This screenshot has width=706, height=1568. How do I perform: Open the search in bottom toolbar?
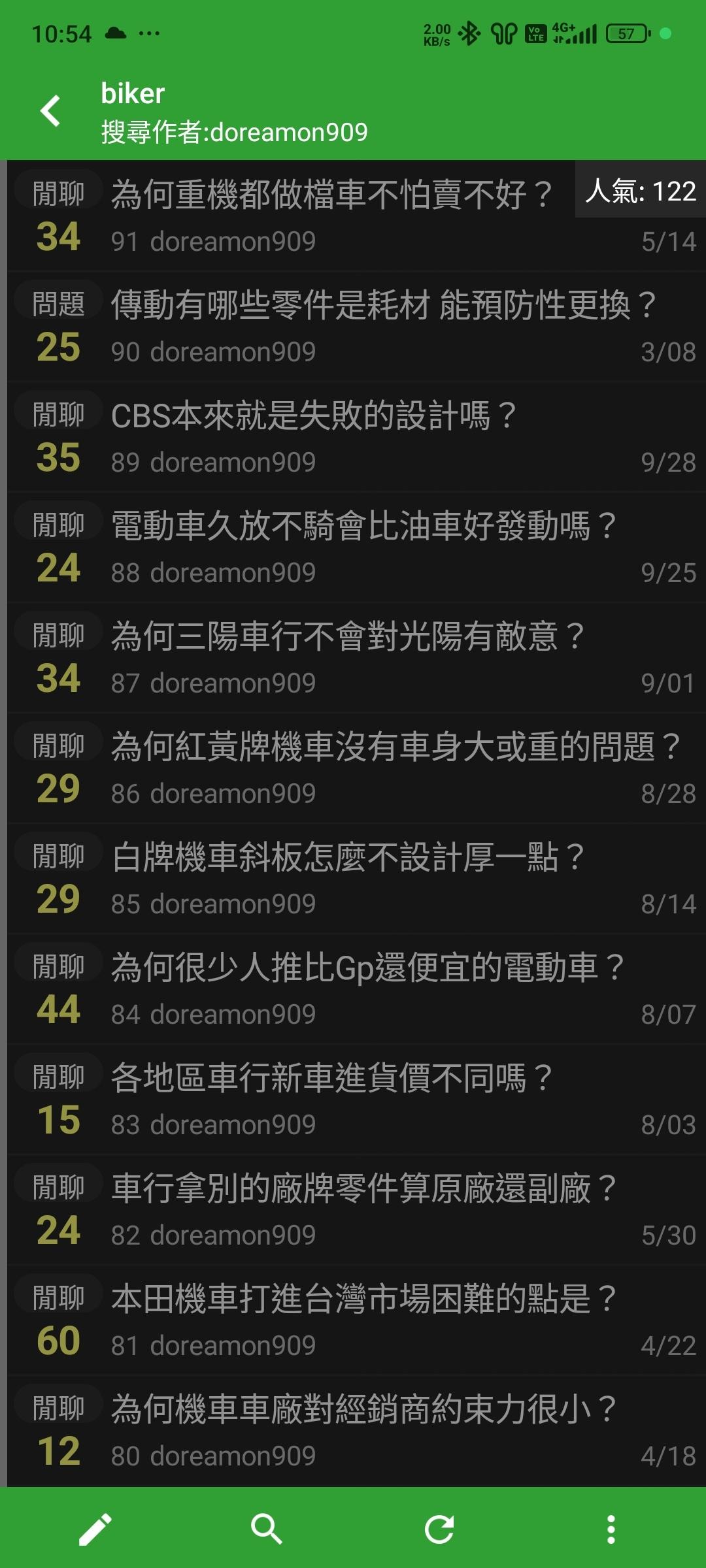coord(266,1529)
